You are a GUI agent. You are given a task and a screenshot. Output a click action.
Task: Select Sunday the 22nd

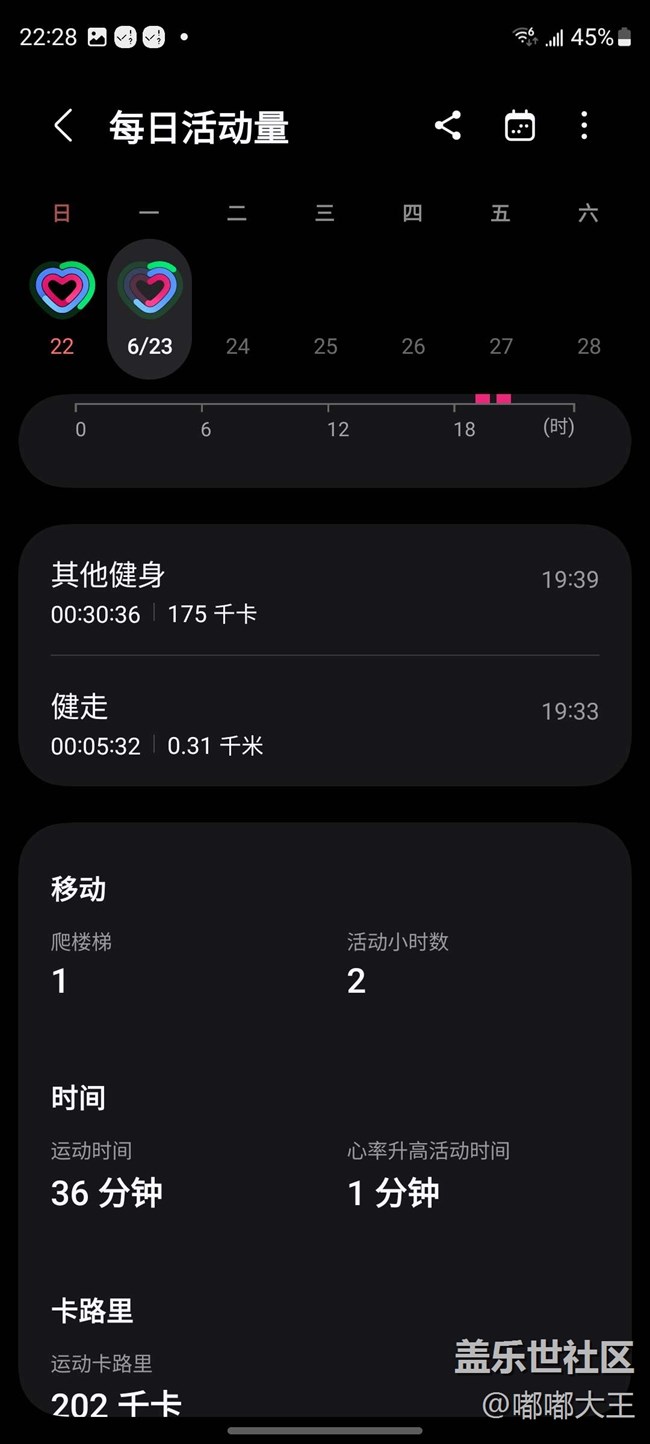tap(62, 305)
